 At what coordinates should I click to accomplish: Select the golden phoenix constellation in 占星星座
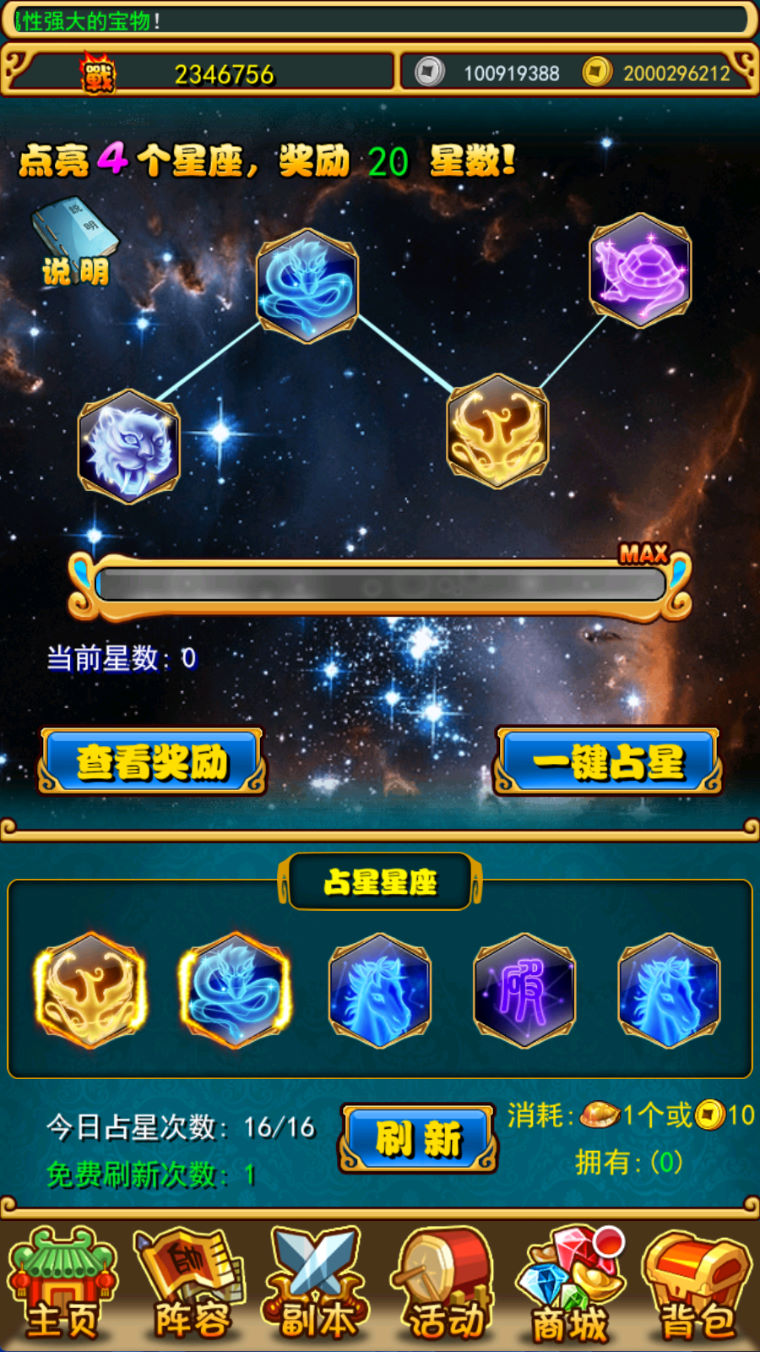pos(91,990)
